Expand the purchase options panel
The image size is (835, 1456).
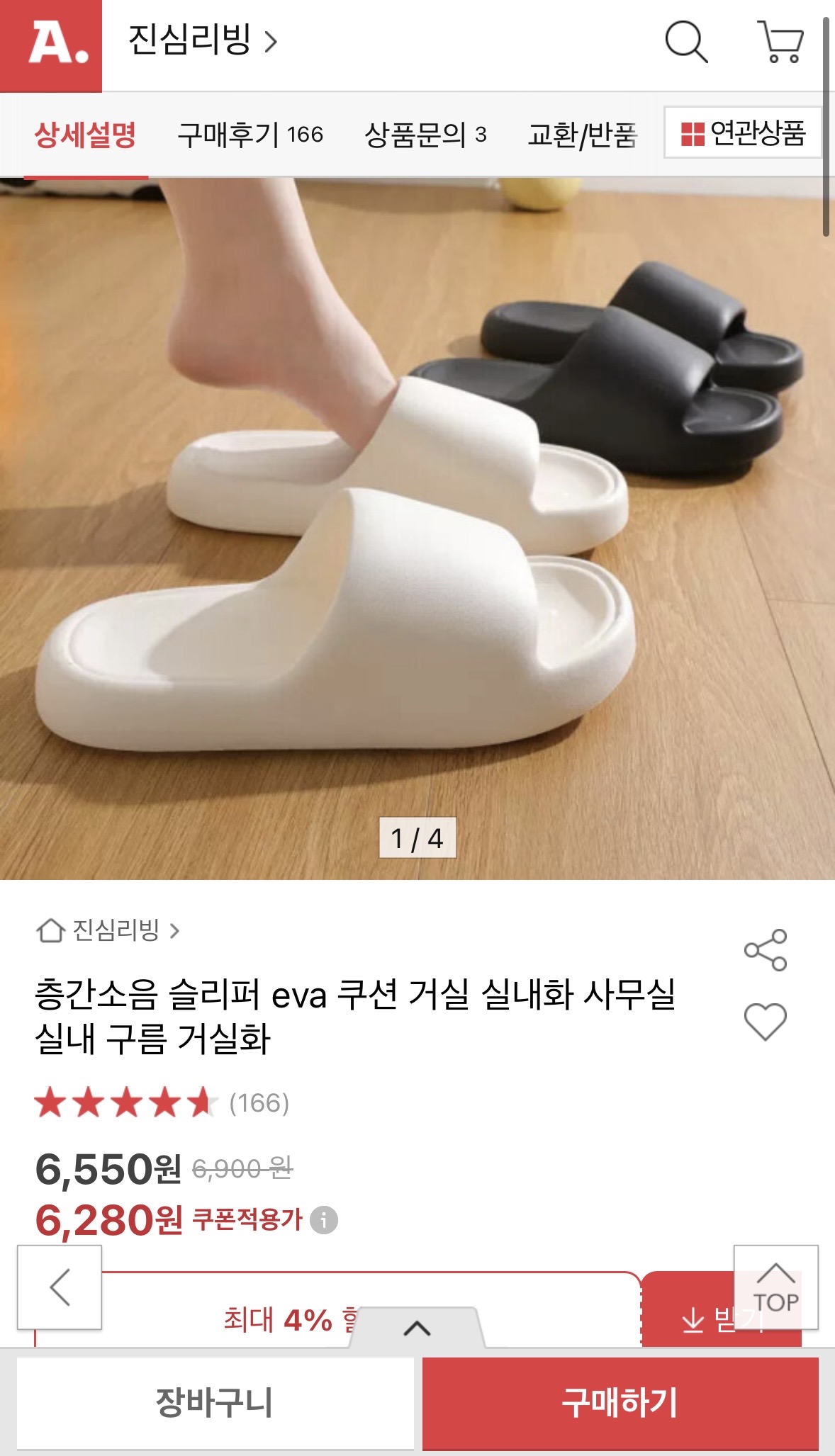[x=417, y=1328]
